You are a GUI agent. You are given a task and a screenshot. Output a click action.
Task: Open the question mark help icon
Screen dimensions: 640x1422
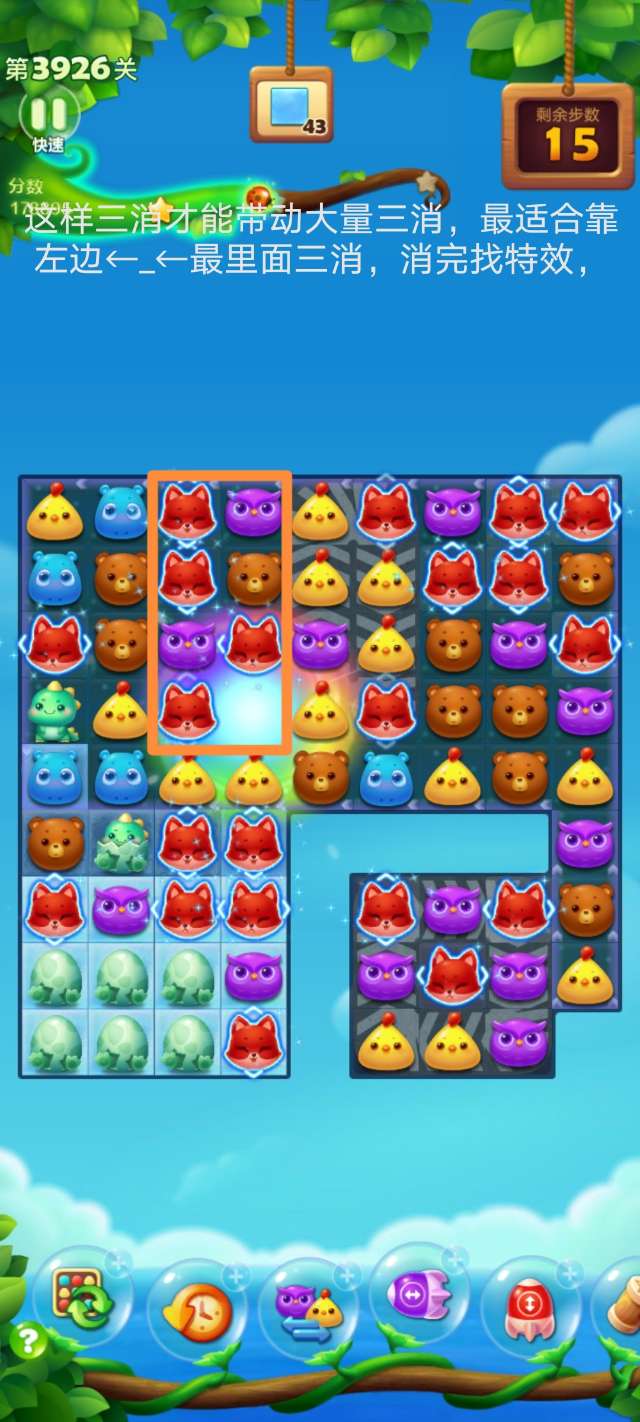(28, 1340)
